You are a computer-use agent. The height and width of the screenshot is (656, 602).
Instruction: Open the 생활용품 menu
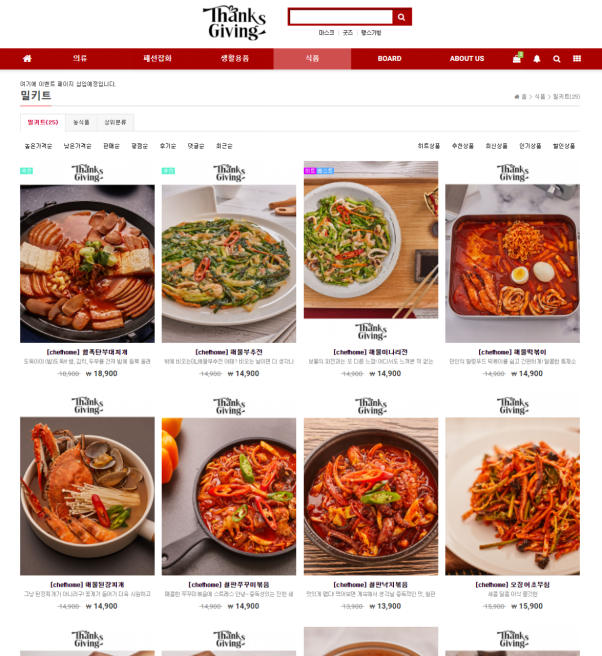[x=235, y=59]
